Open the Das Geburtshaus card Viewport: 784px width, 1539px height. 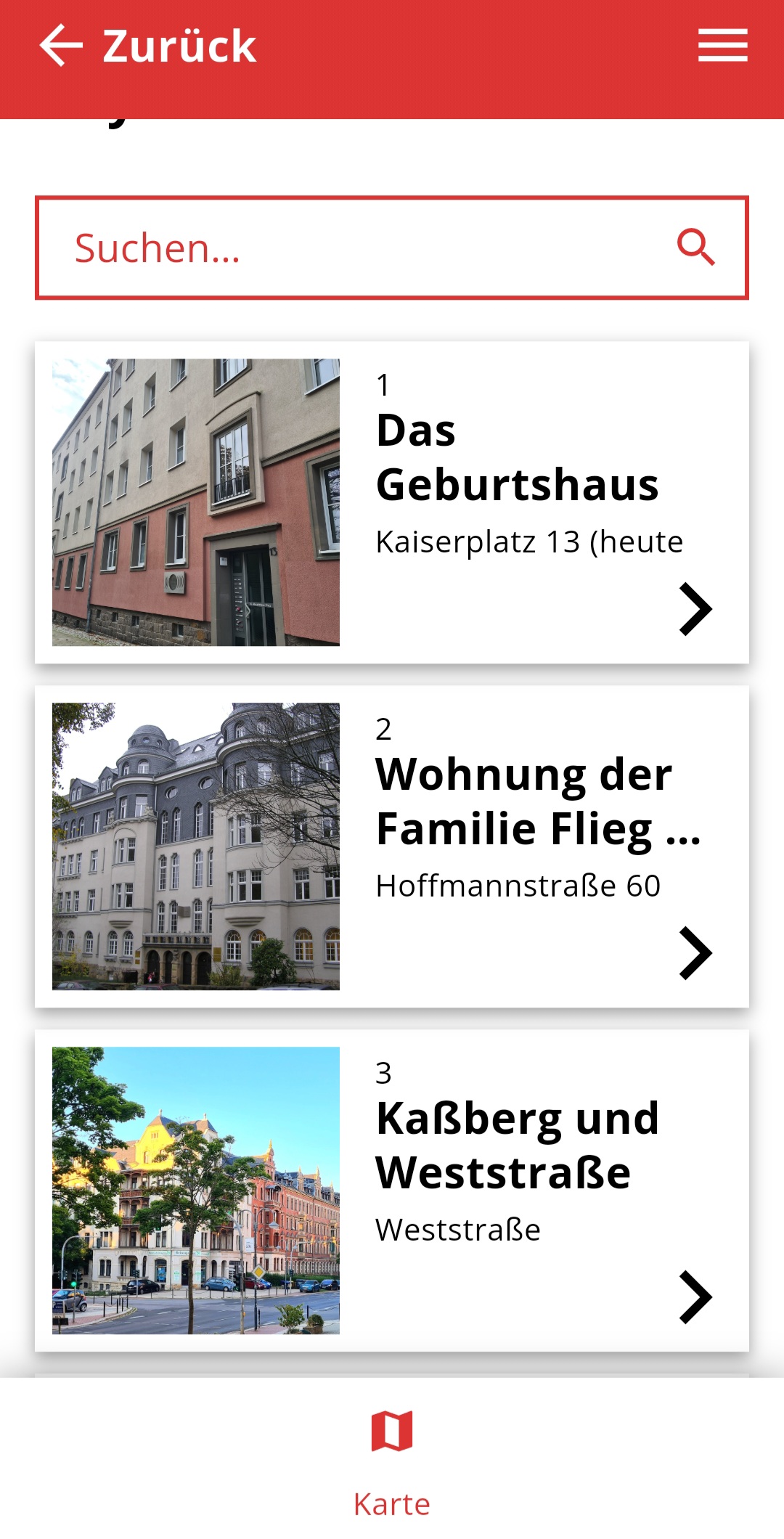(392, 502)
